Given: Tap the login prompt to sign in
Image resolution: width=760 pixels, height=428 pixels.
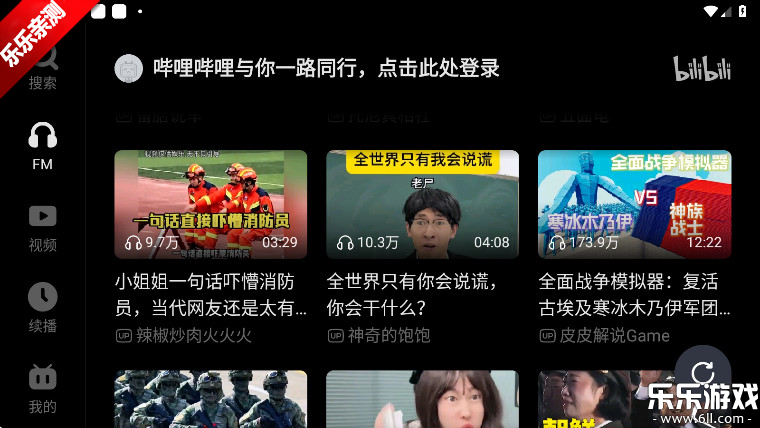Looking at the screenshot, I should pos(326,68).
